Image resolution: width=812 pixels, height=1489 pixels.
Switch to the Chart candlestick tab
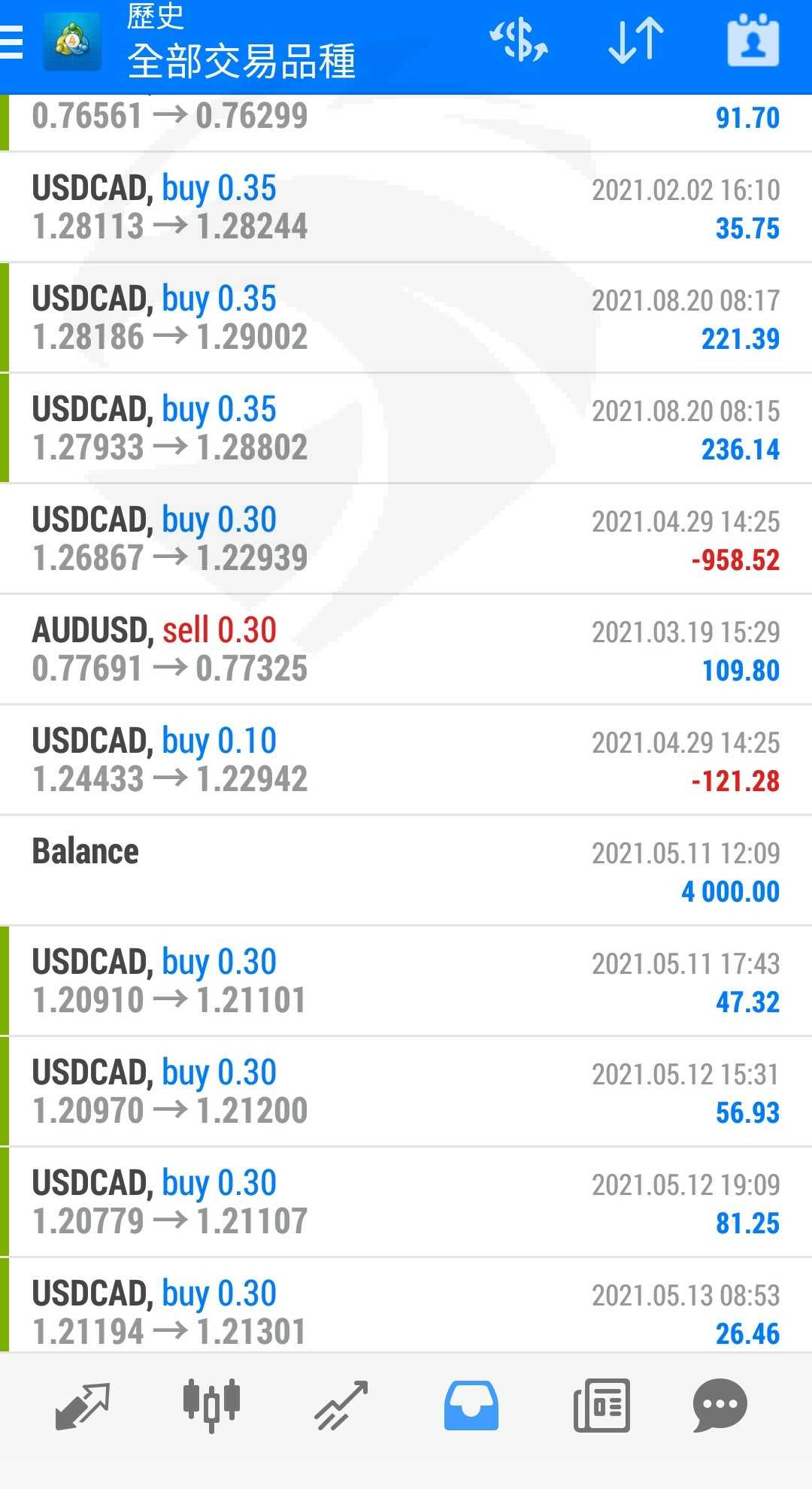coord(211,1405)
